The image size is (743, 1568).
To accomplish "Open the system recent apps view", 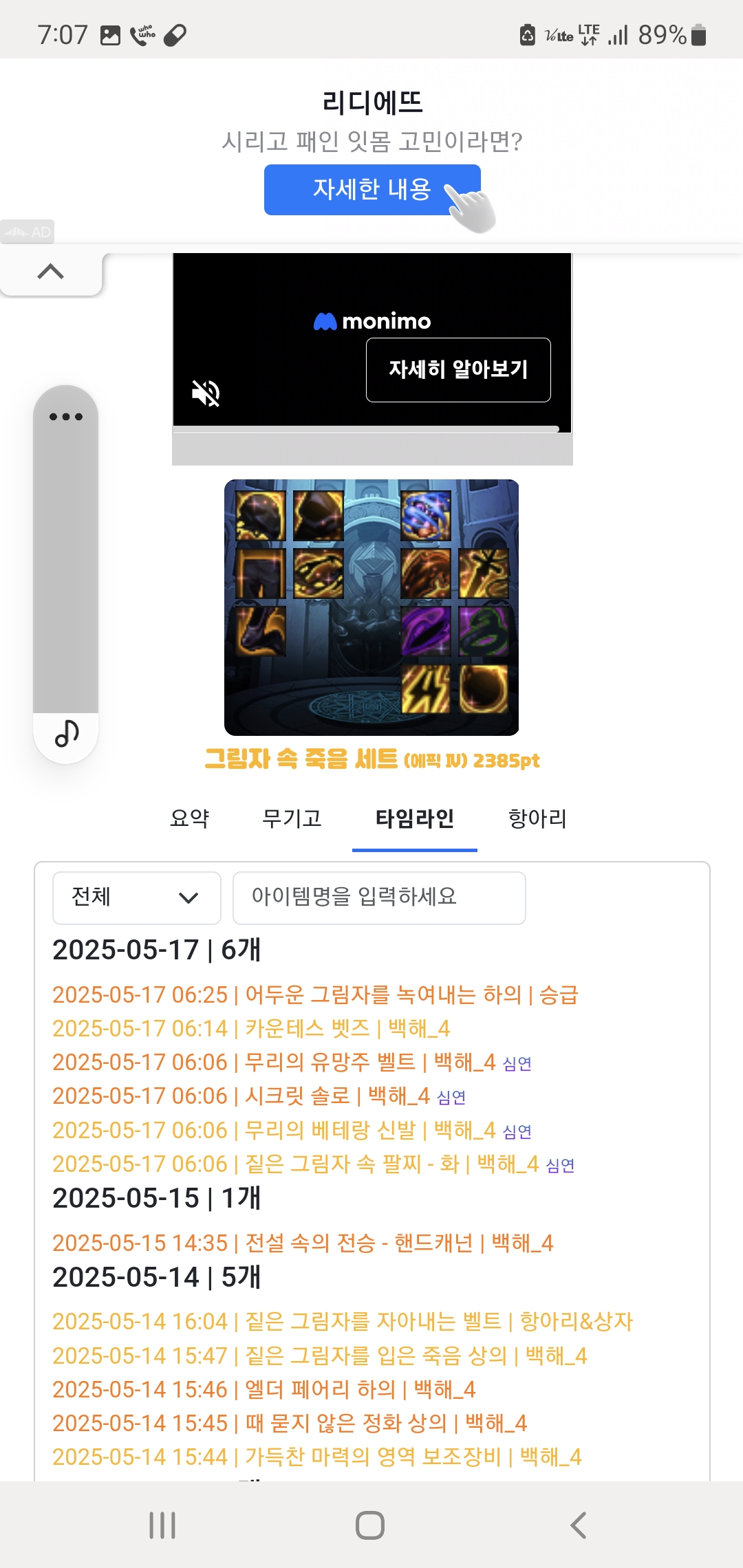I will click(x=162, y=1525).
